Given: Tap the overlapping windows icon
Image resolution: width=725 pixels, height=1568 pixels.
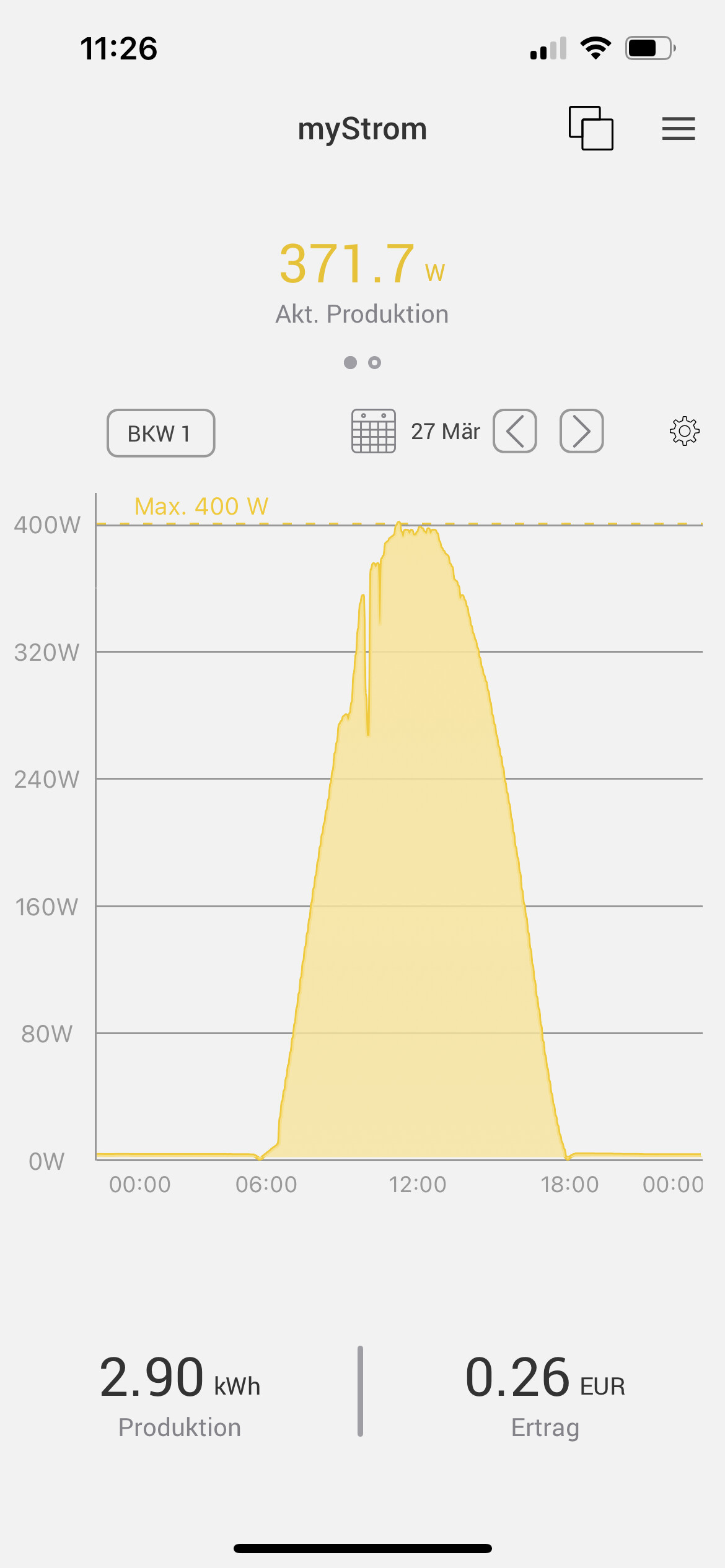Looking at the screenshot, I should [591, 128].
